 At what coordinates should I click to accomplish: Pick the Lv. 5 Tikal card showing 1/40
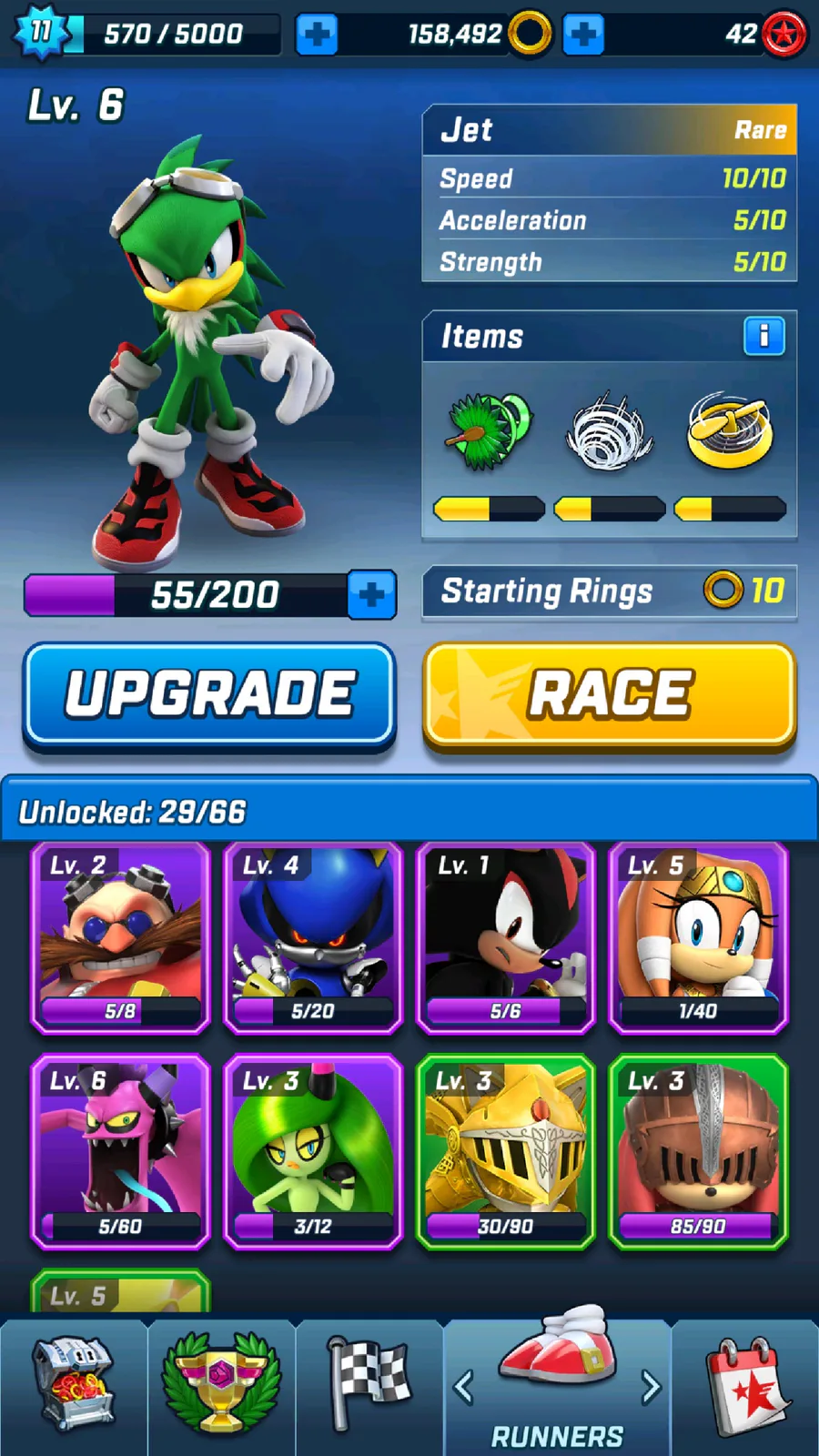(x=698, y=938)
